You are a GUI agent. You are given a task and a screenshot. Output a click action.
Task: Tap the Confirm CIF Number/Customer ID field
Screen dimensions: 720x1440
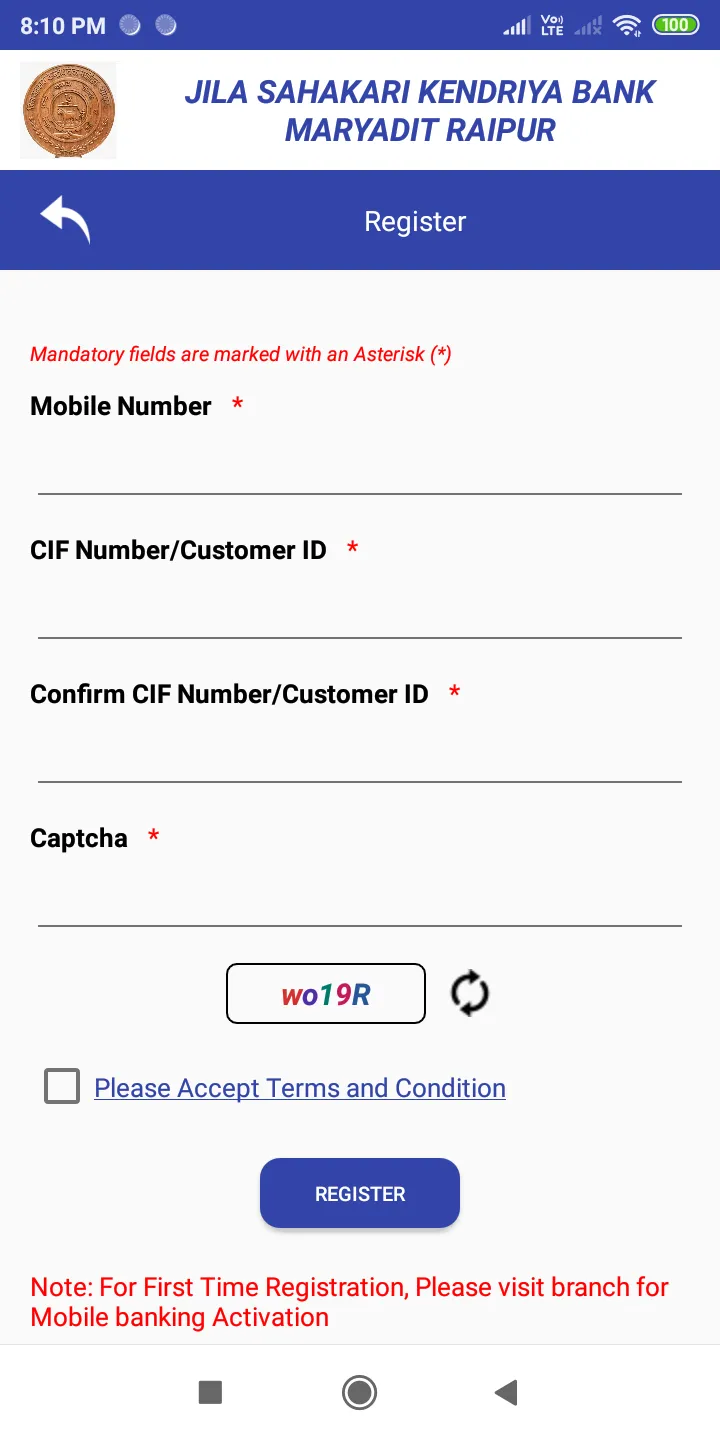[360, 753]
